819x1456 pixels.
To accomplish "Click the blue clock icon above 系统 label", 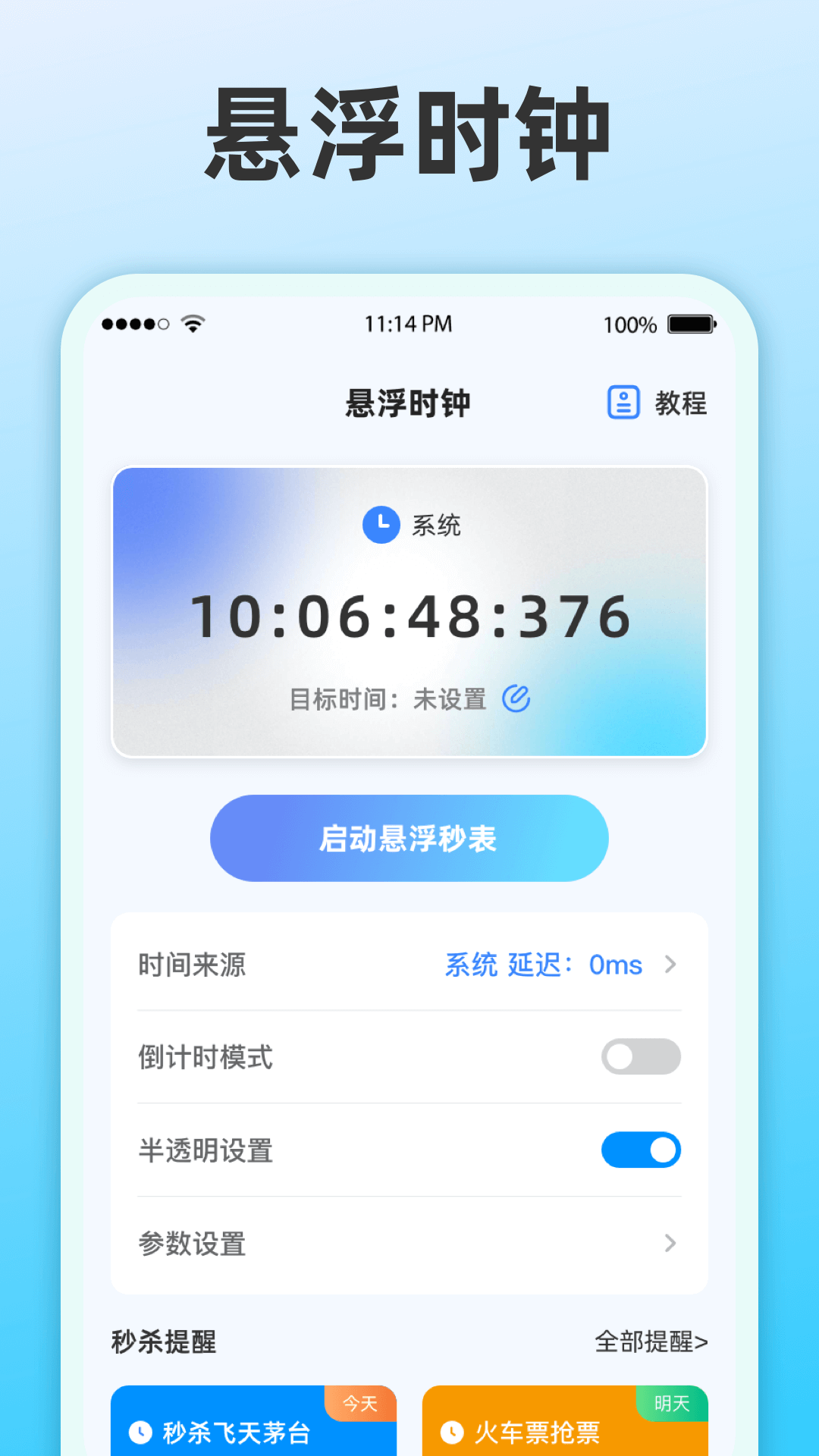I will coord(381,525).
